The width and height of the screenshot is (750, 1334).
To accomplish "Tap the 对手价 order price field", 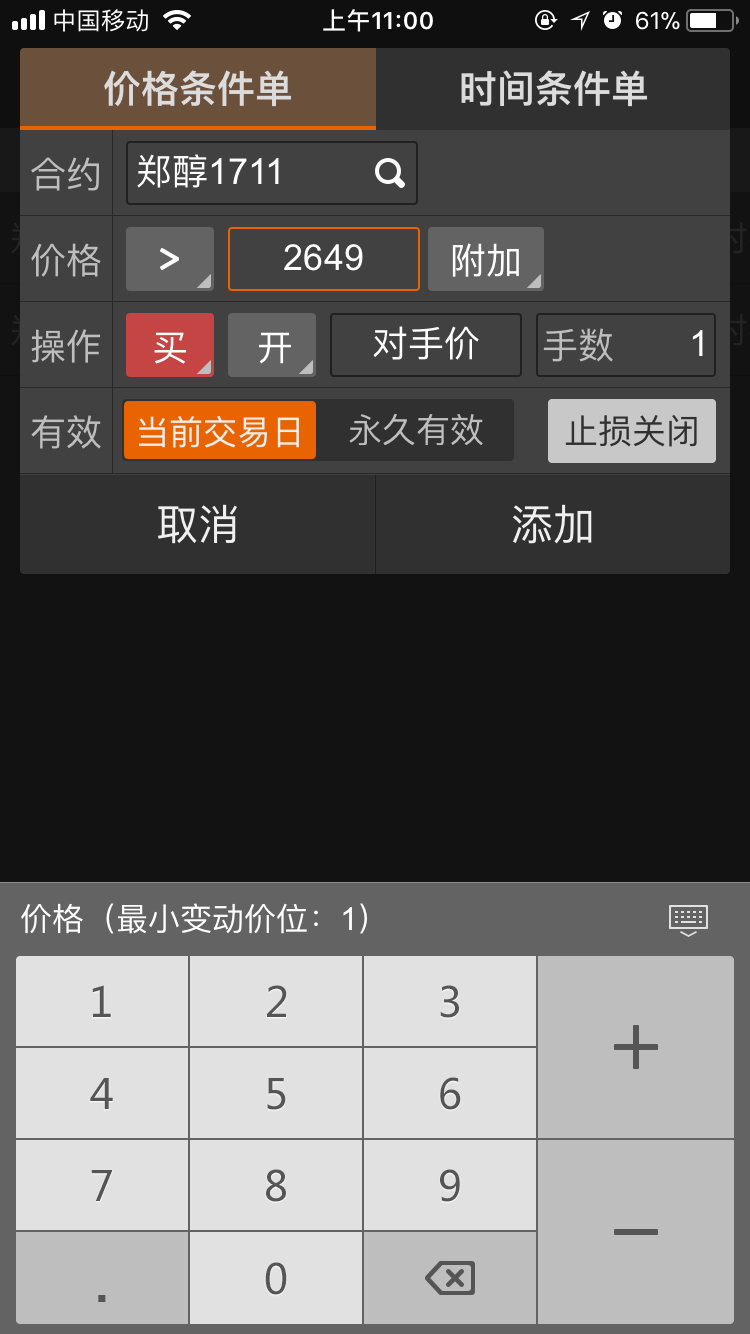I will point(426,346).
